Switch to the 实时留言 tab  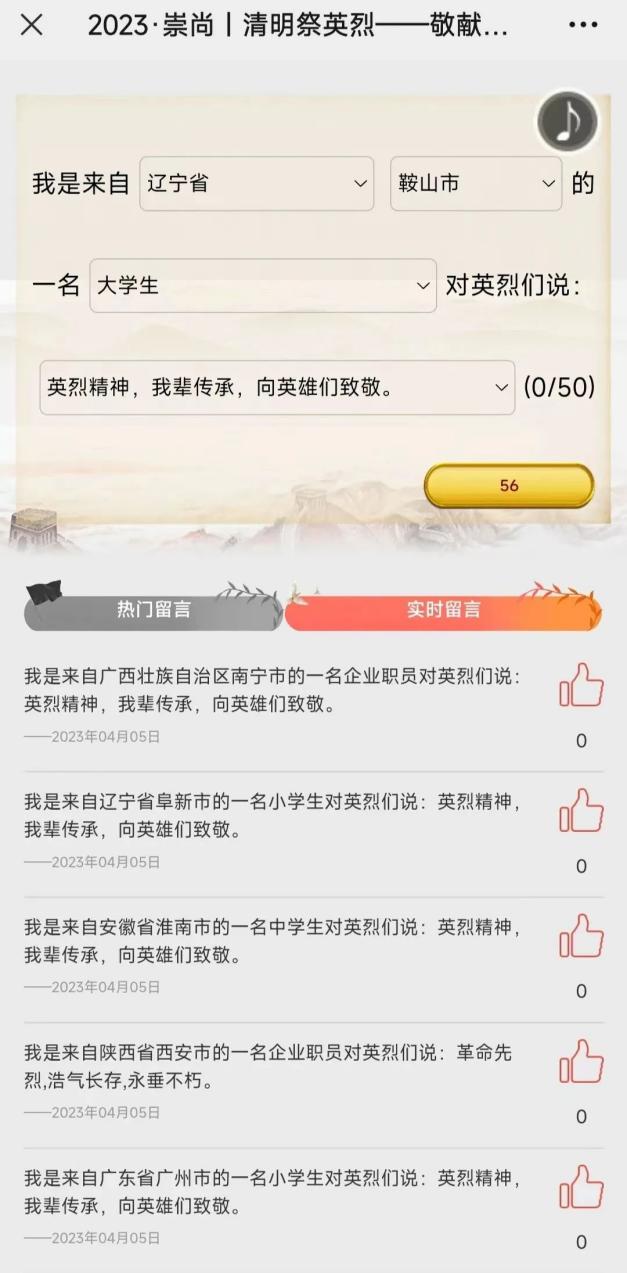[443, 609]
